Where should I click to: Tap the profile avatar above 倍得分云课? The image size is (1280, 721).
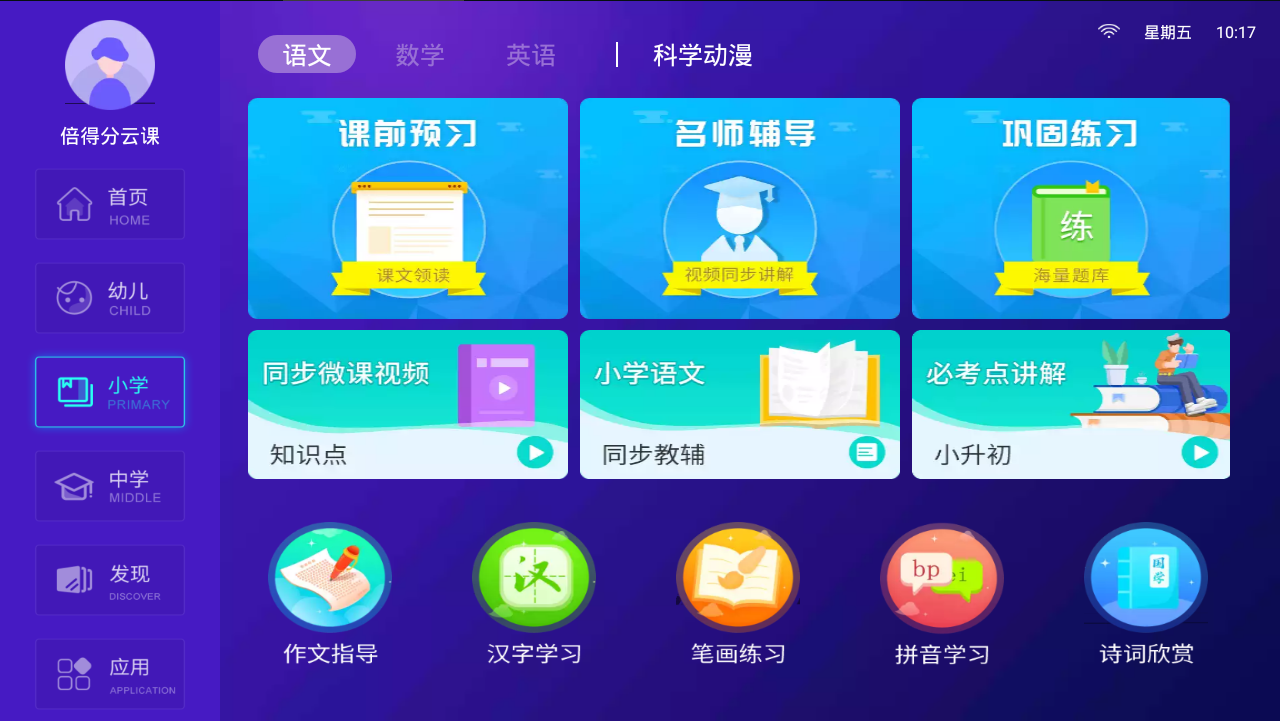point(110,65)
